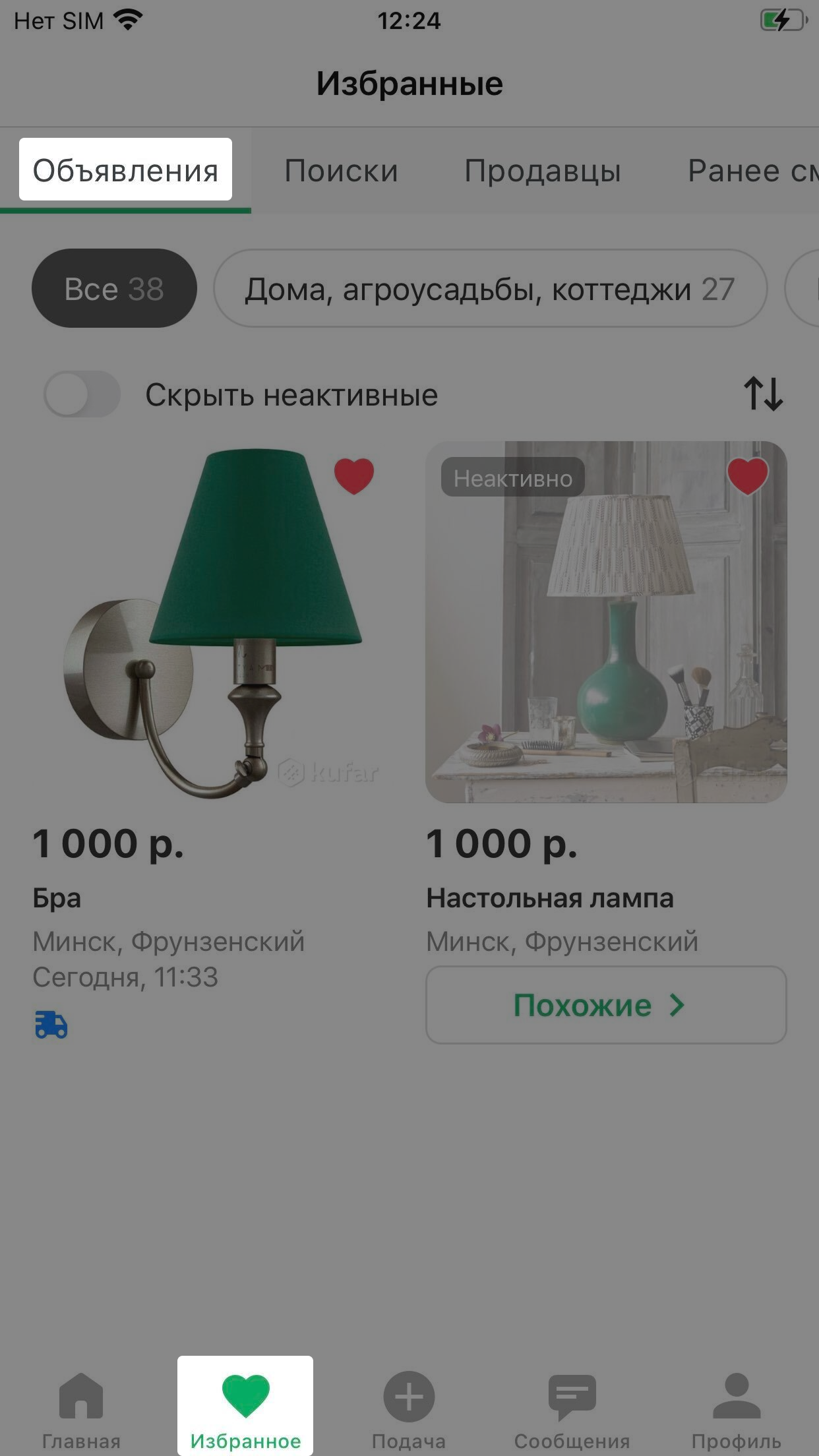Select the Все 38 filter chip
The image size is (819, 1456).
(x=114, y=288)
